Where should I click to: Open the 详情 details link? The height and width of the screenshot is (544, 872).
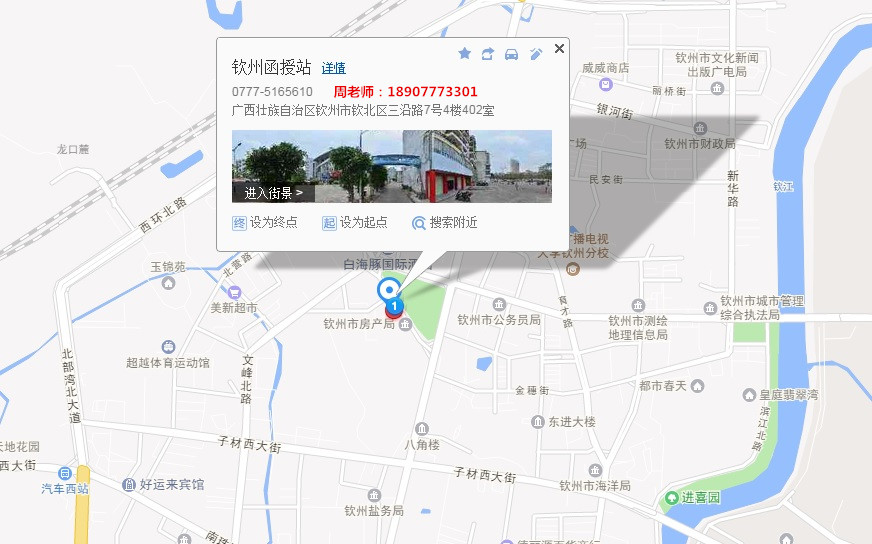pyautogui.click(x=333, y=68)
